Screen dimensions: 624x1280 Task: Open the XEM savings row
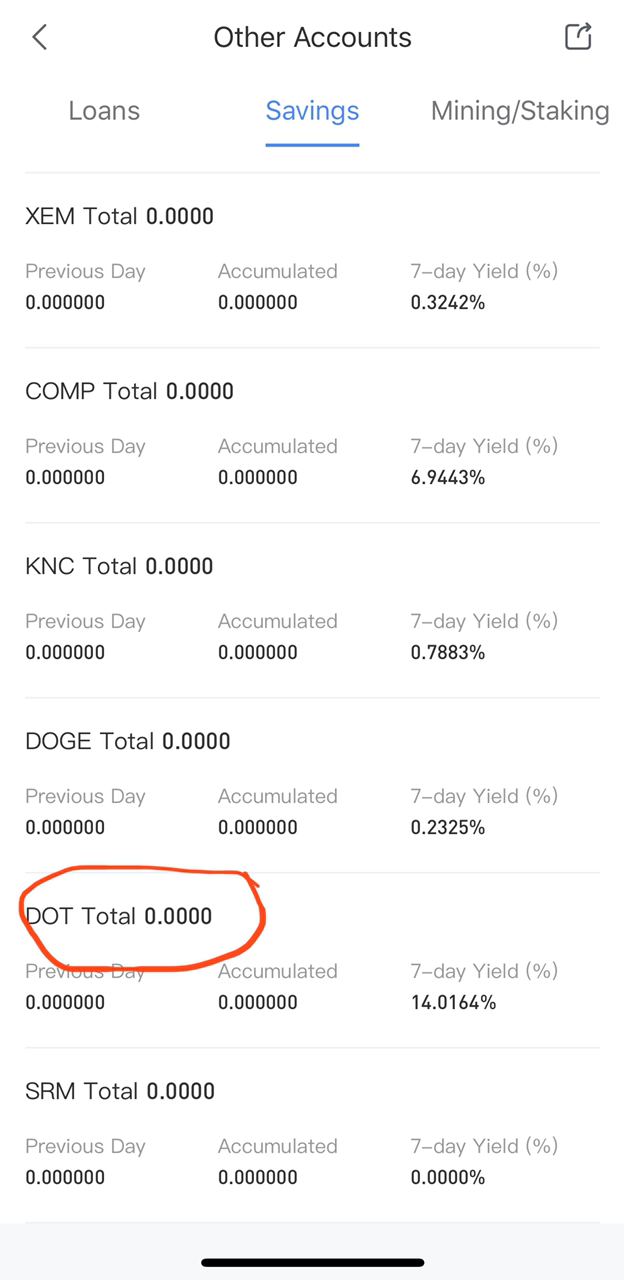pos(312,260)
